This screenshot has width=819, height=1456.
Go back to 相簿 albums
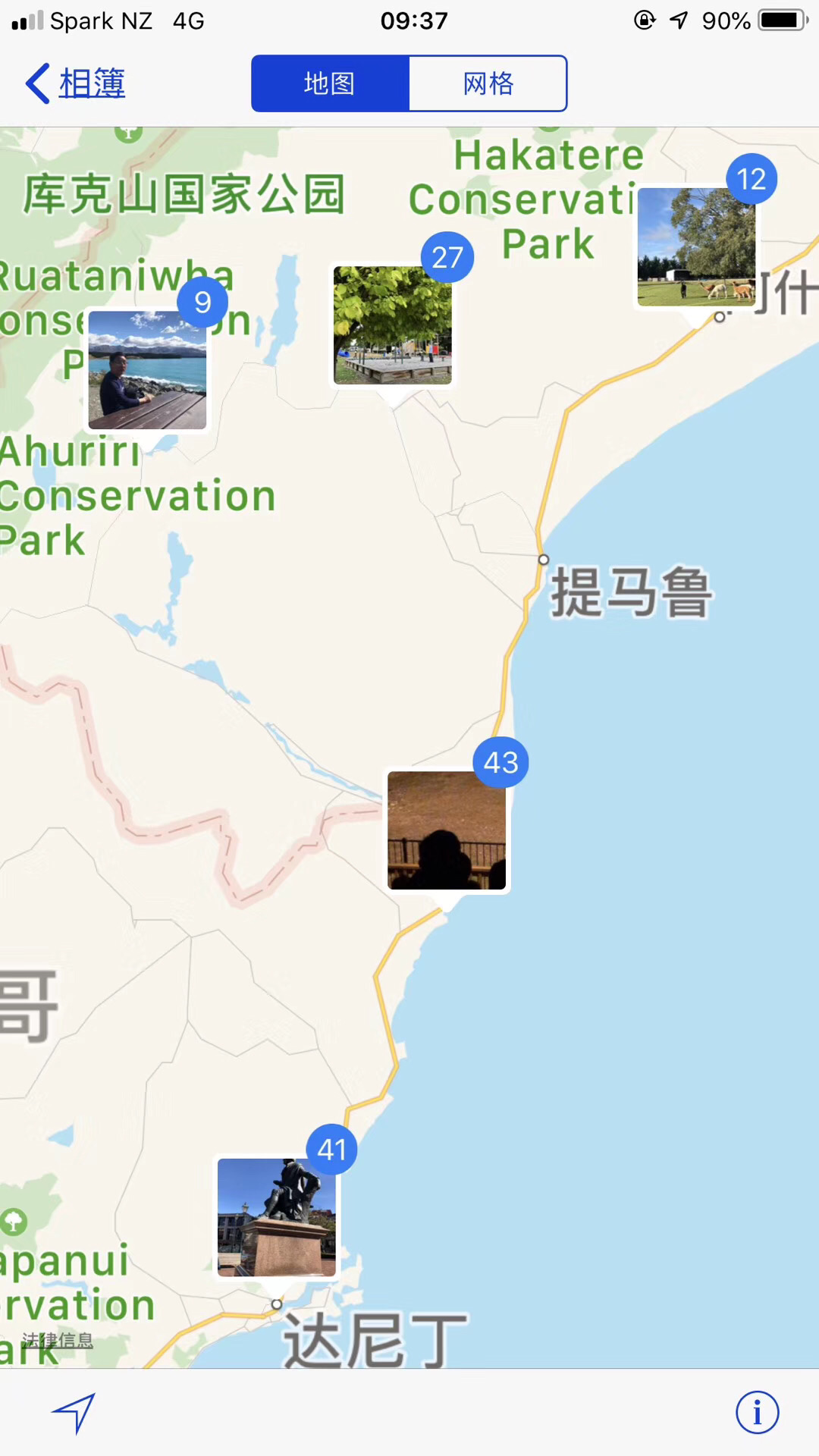click(76, 83)
